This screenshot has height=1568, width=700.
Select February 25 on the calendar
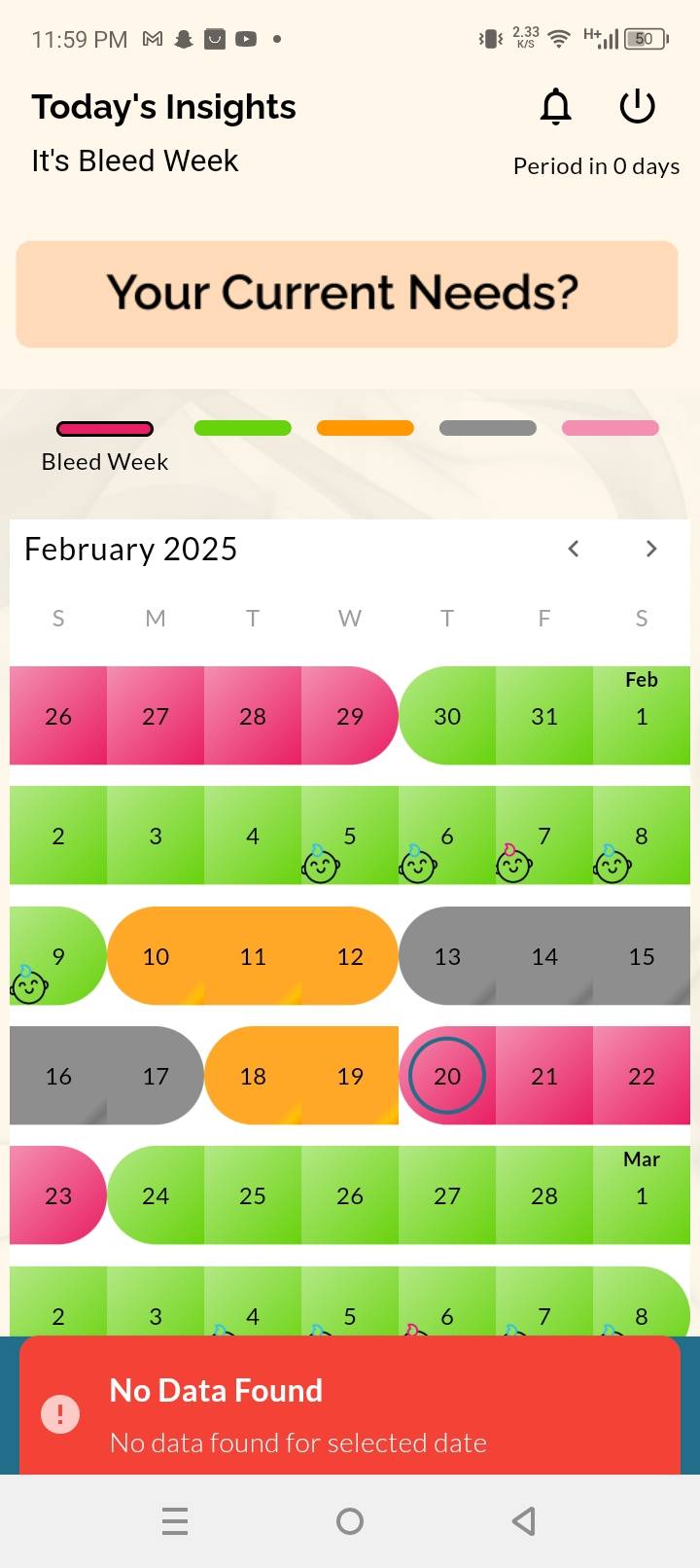pos(253,1195)
